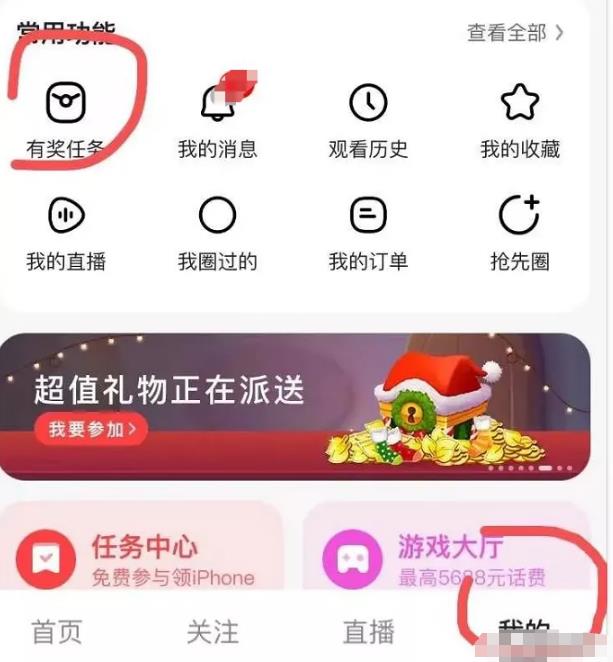
Task: Open 我的收藏 favorites
Action: point(519,120)
